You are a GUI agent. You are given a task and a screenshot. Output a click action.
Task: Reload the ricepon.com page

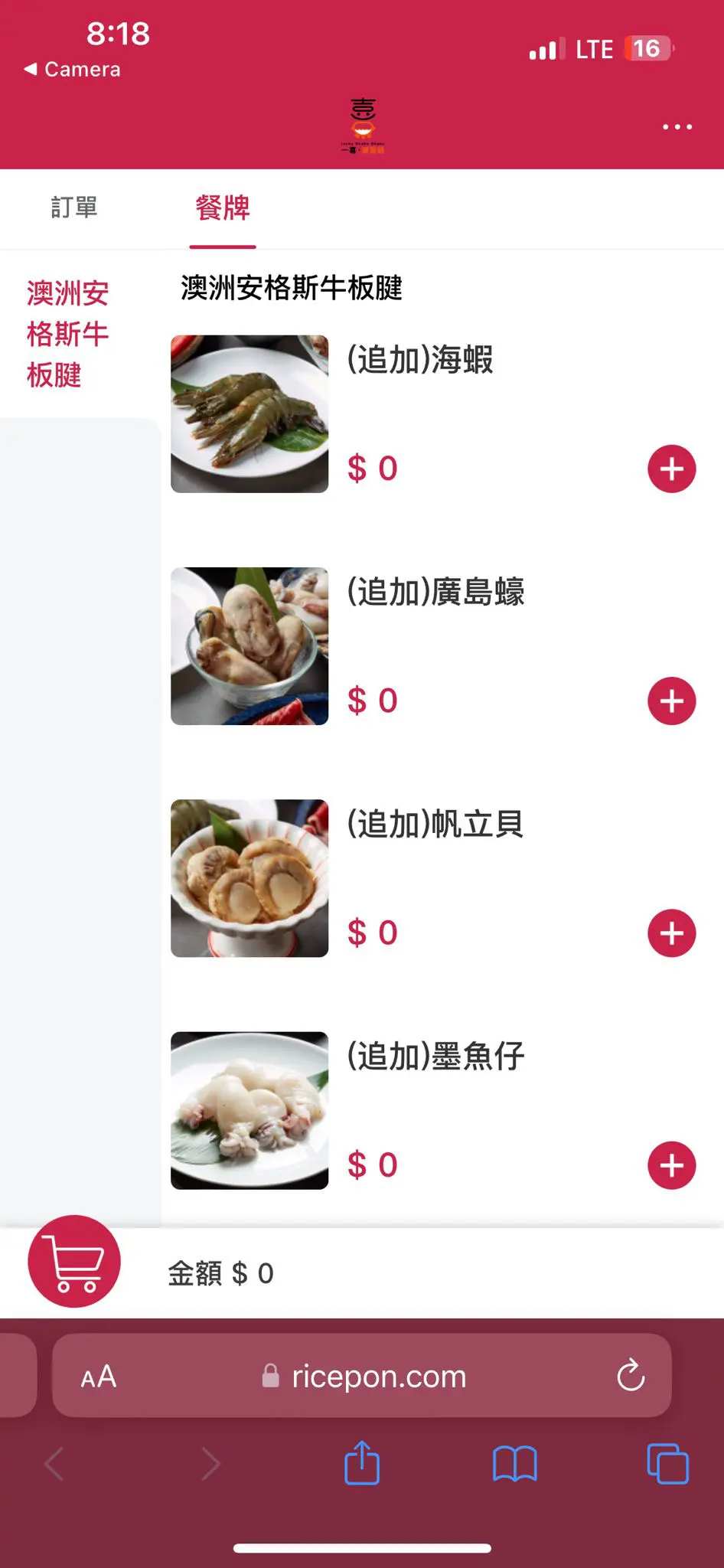click(631, 1376)
